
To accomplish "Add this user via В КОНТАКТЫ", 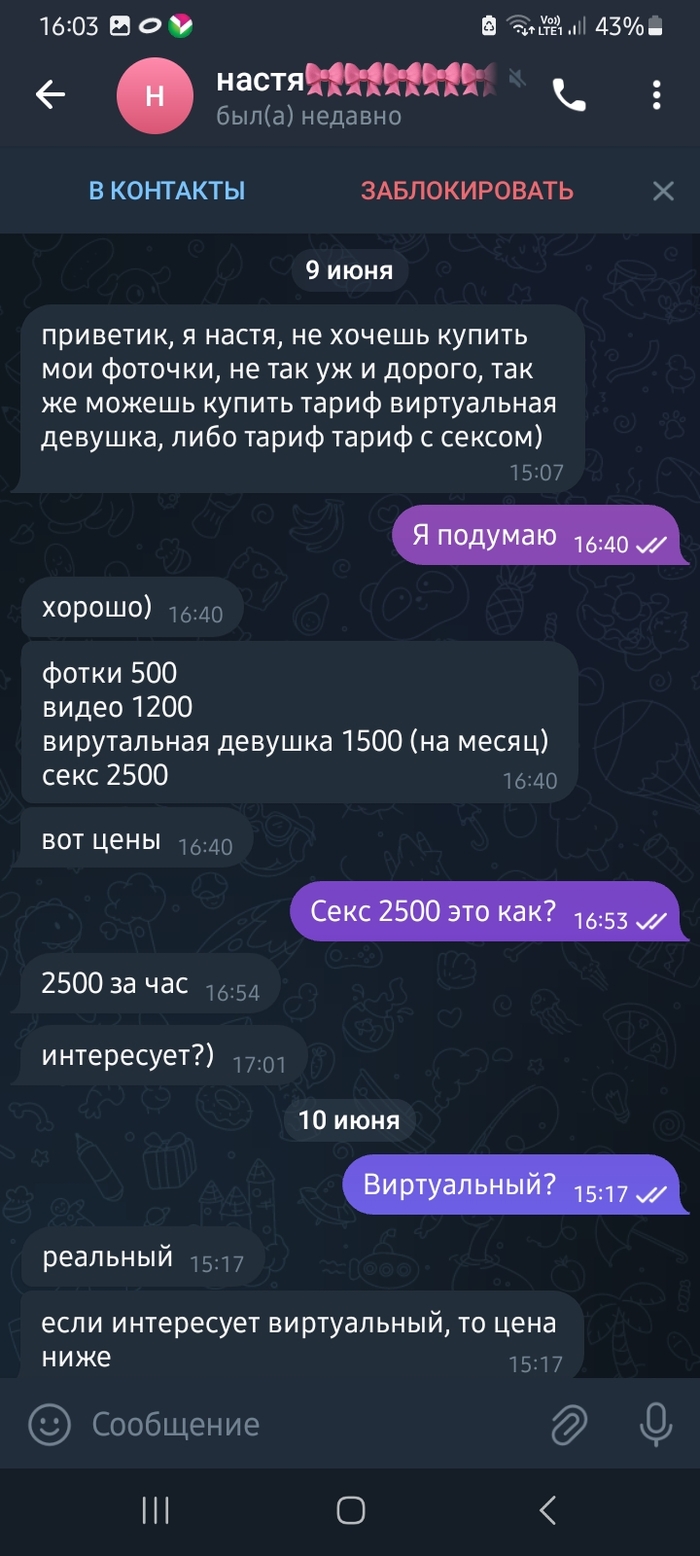I will click(167, 190).
